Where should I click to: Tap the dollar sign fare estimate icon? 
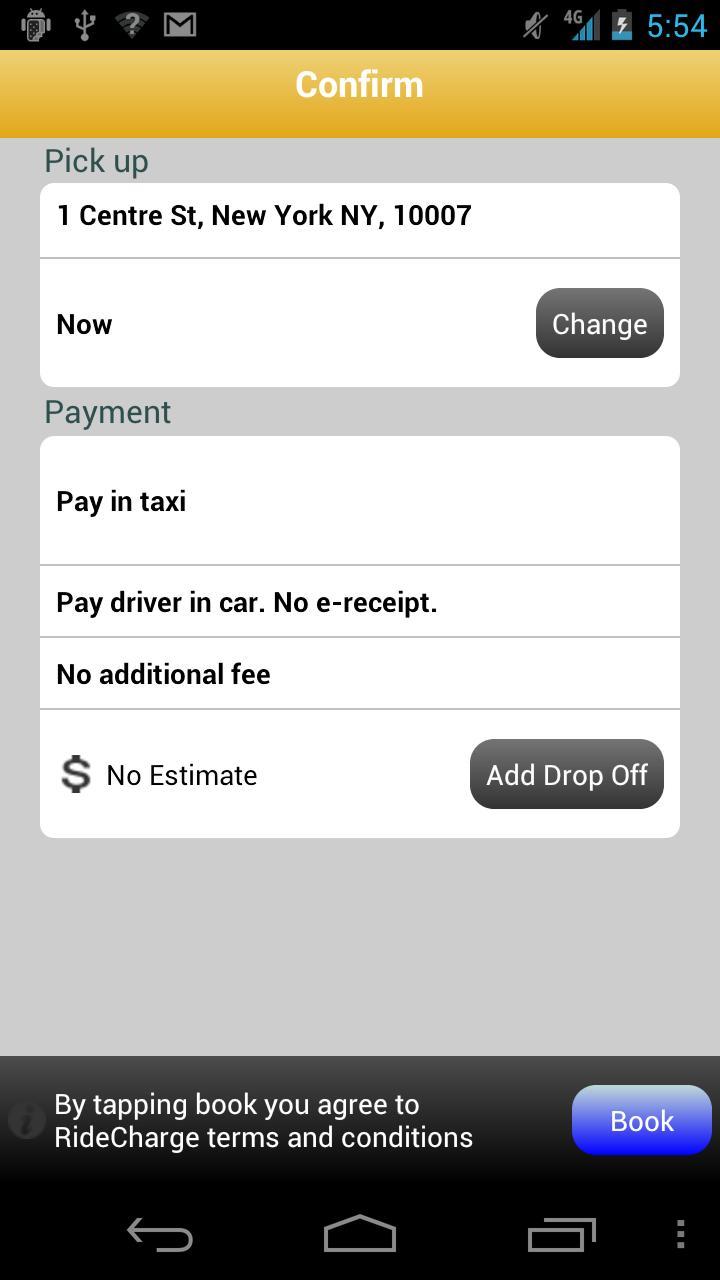(x=74, y=774)
